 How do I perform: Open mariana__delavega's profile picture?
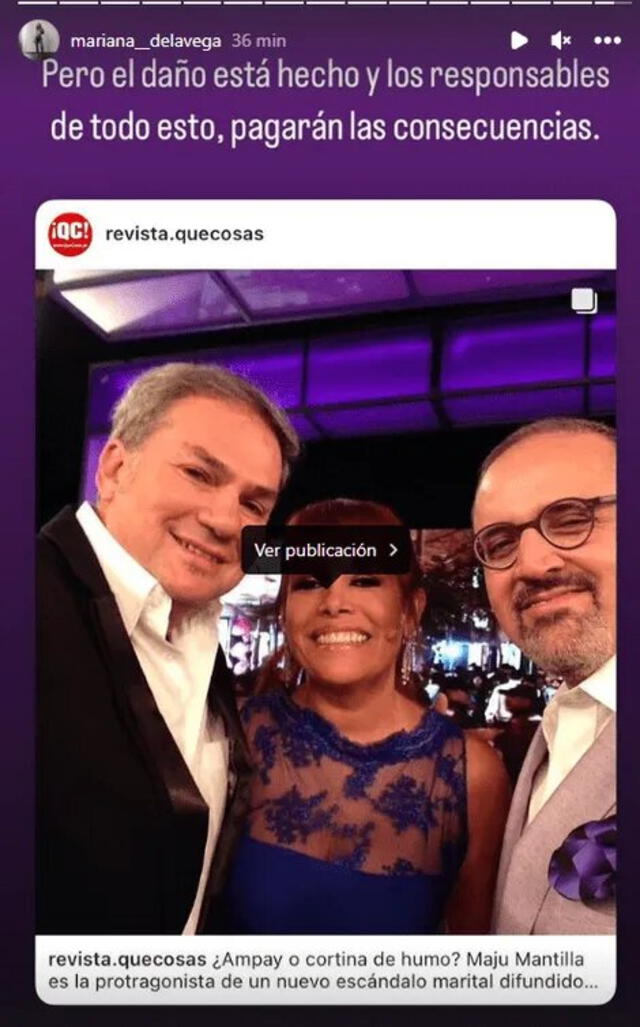click(38, 40)
